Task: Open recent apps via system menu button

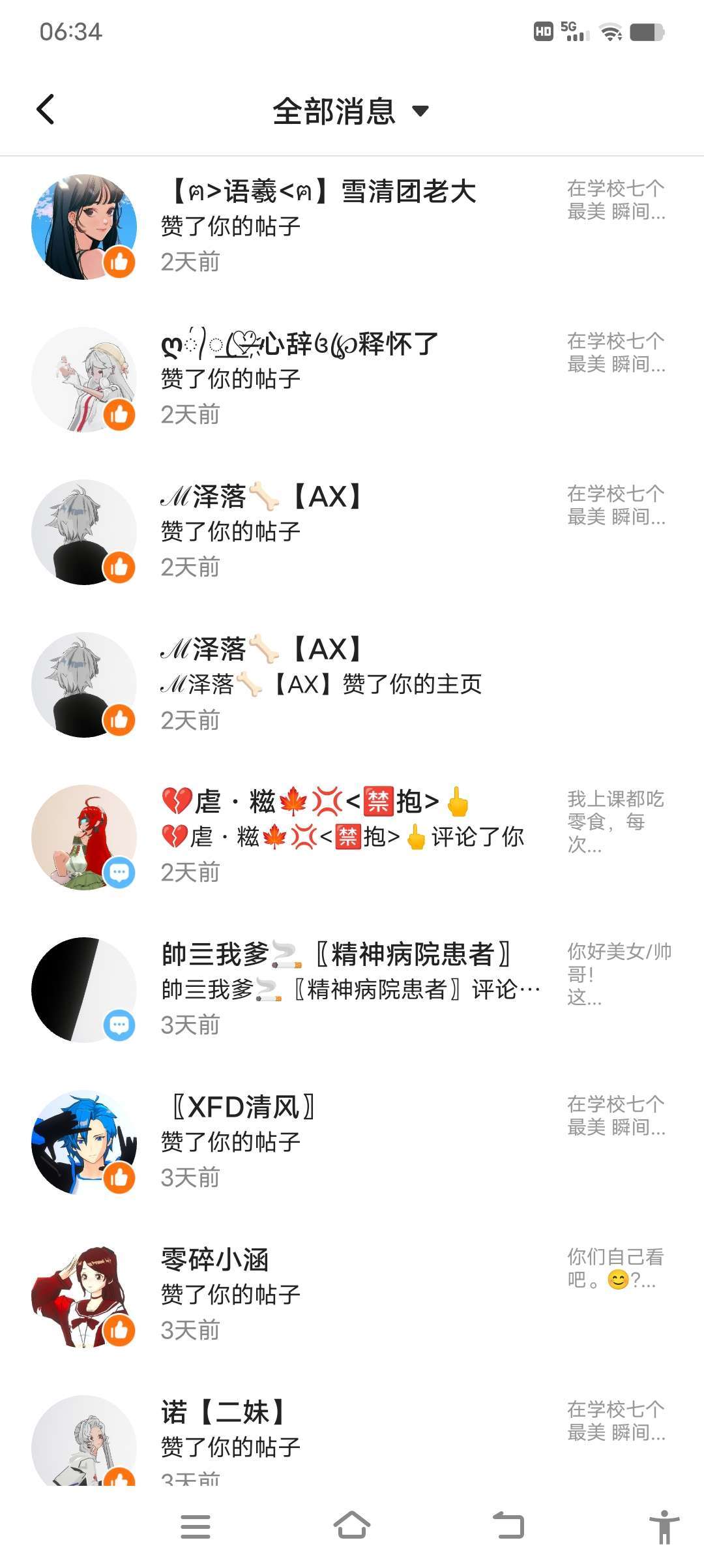Action: pos(196,1526)
